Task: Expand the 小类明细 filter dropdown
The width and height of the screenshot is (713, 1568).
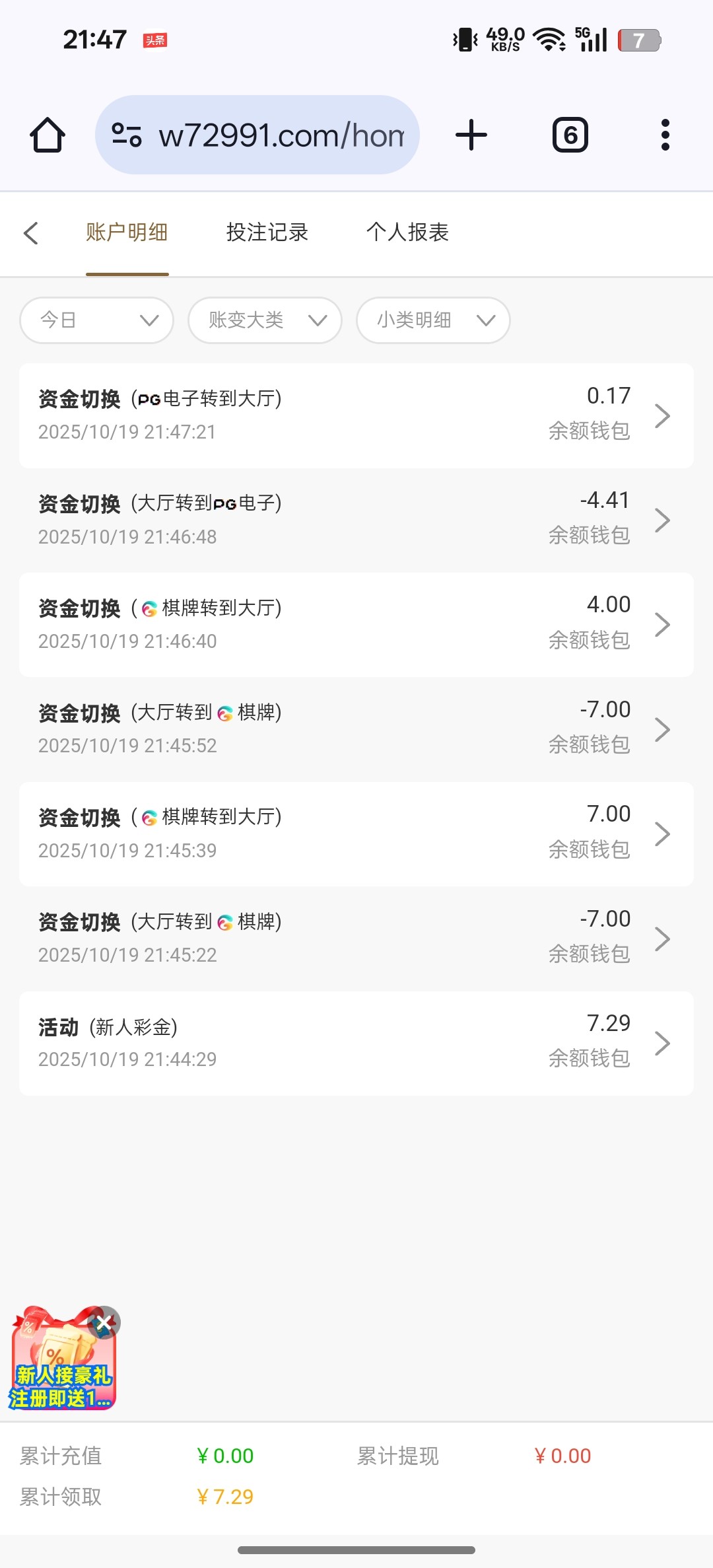Action: [x=433, y=320]
